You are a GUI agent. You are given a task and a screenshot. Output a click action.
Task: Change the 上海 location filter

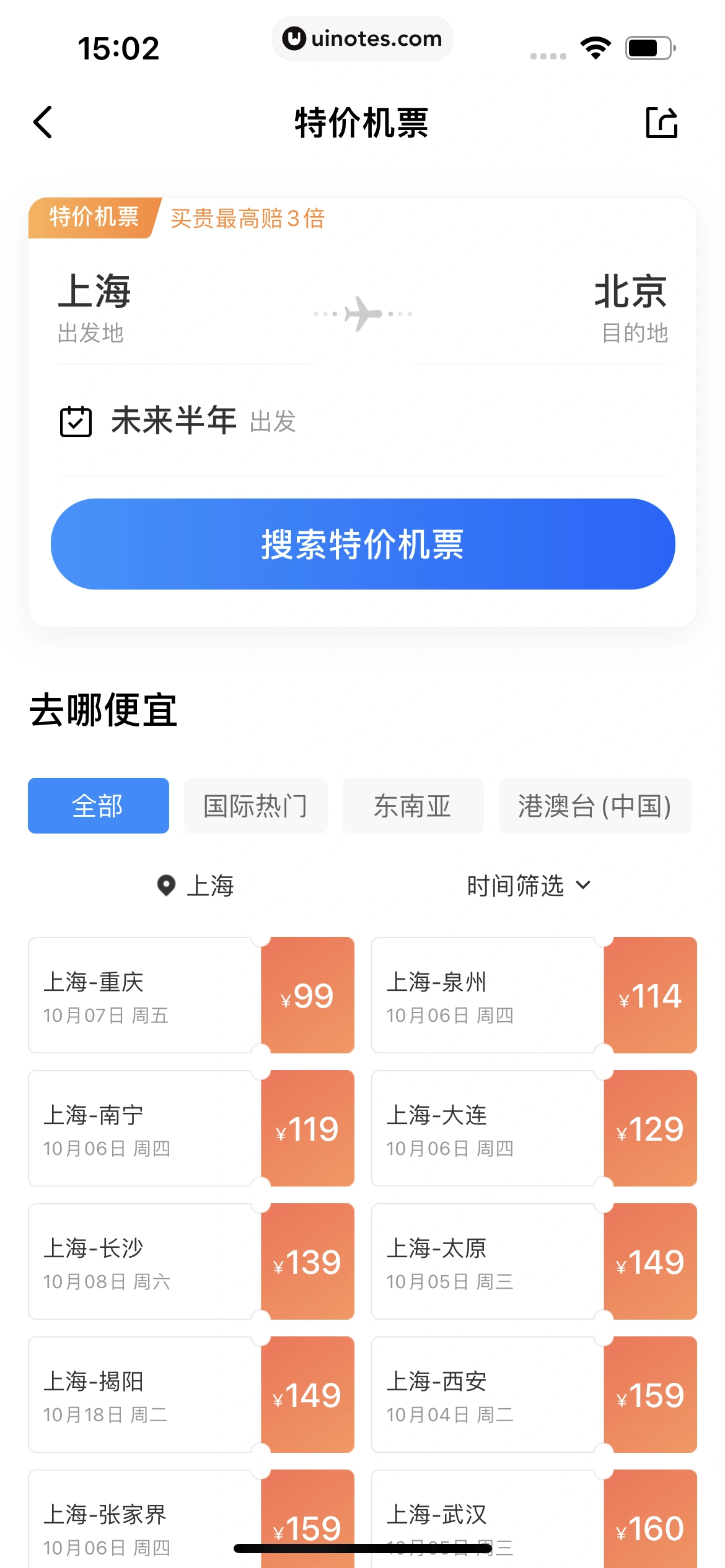point(196,886)
